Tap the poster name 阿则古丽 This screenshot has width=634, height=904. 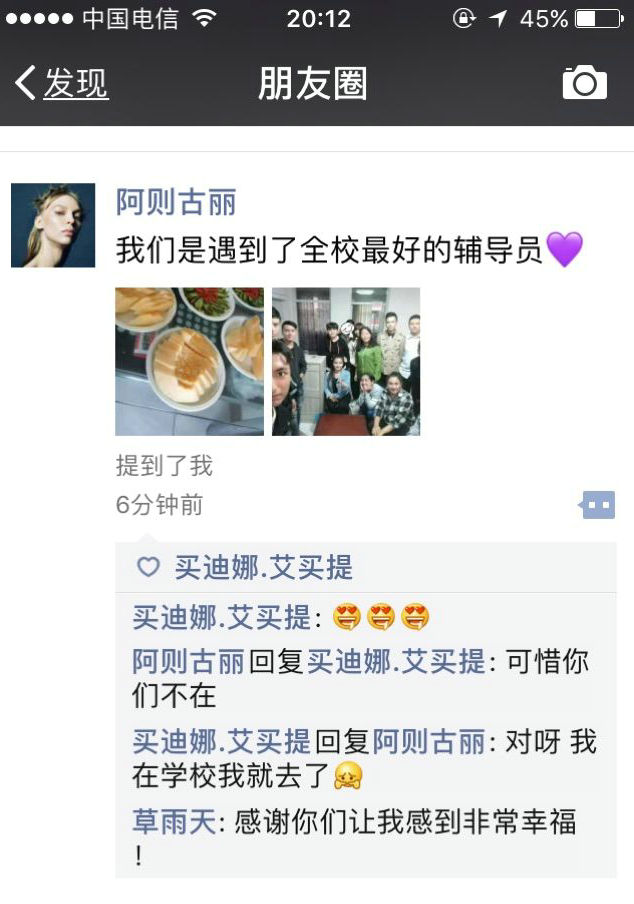pos(176,202)
